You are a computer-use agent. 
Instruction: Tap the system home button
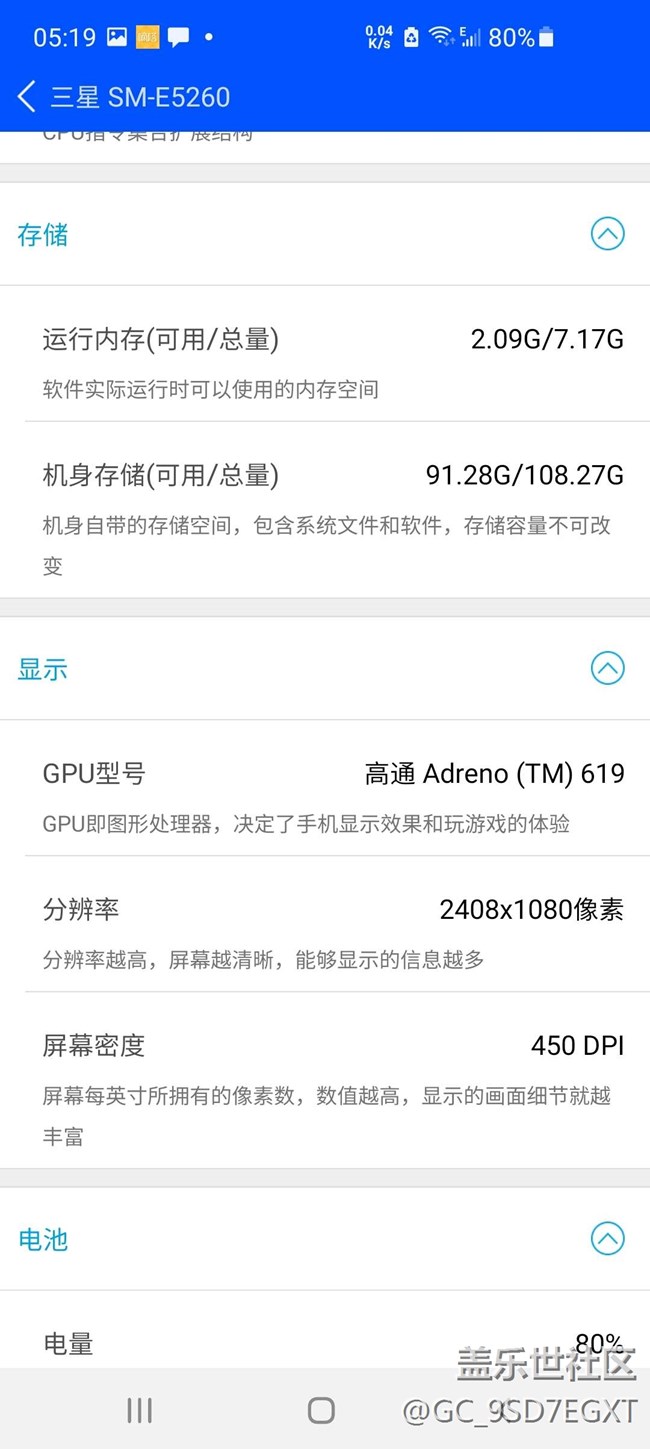pos(321,1410)
